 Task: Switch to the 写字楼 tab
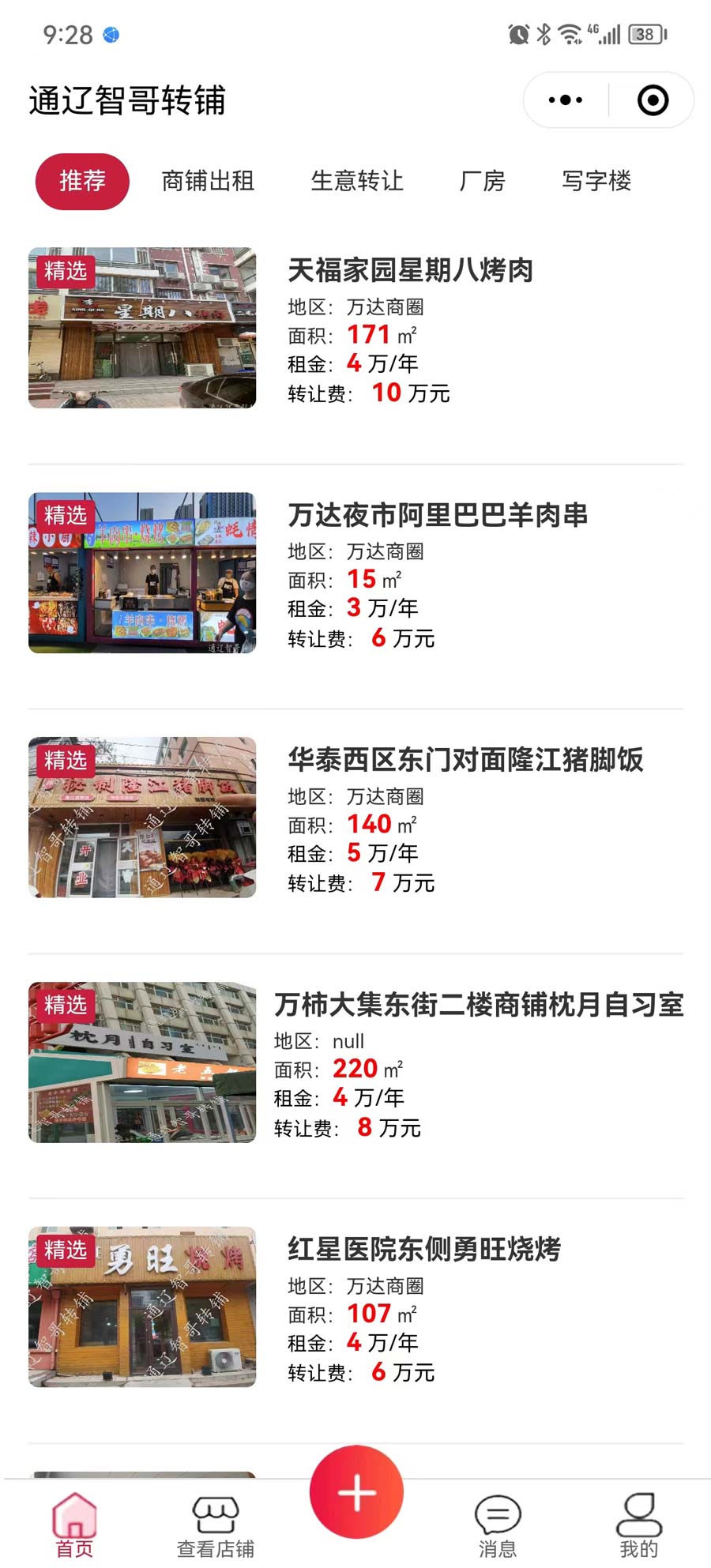pyautogui.click(x=596, y=181)
